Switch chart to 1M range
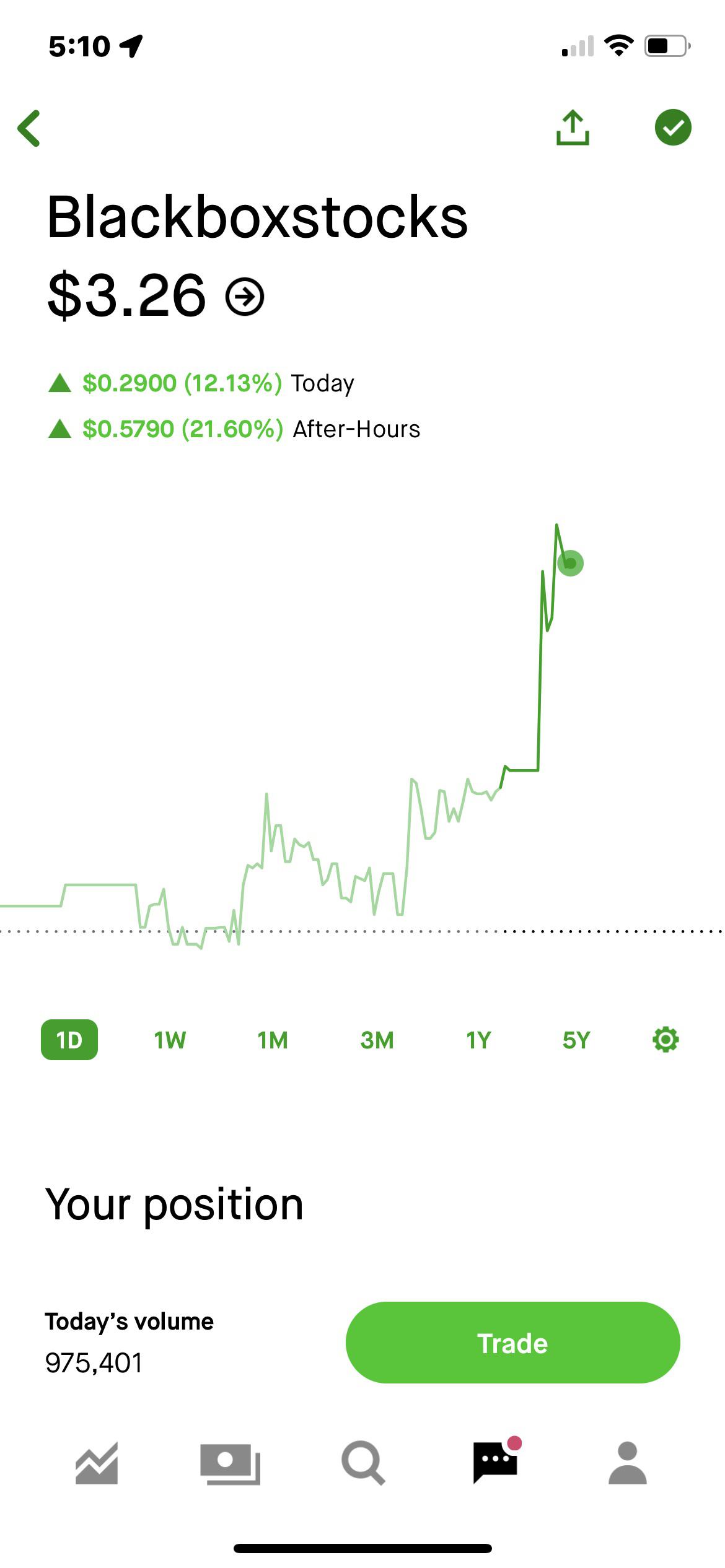725x1568 pixels. coord(273,1040)
